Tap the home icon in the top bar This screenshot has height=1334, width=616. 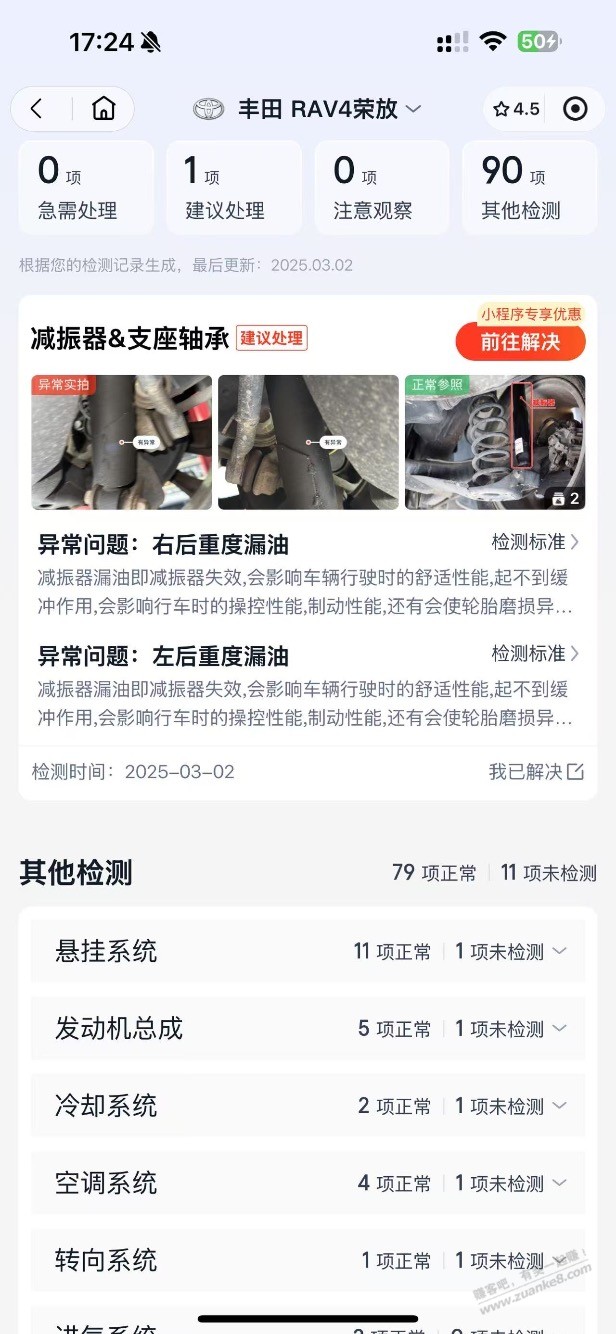click(104, 109)
